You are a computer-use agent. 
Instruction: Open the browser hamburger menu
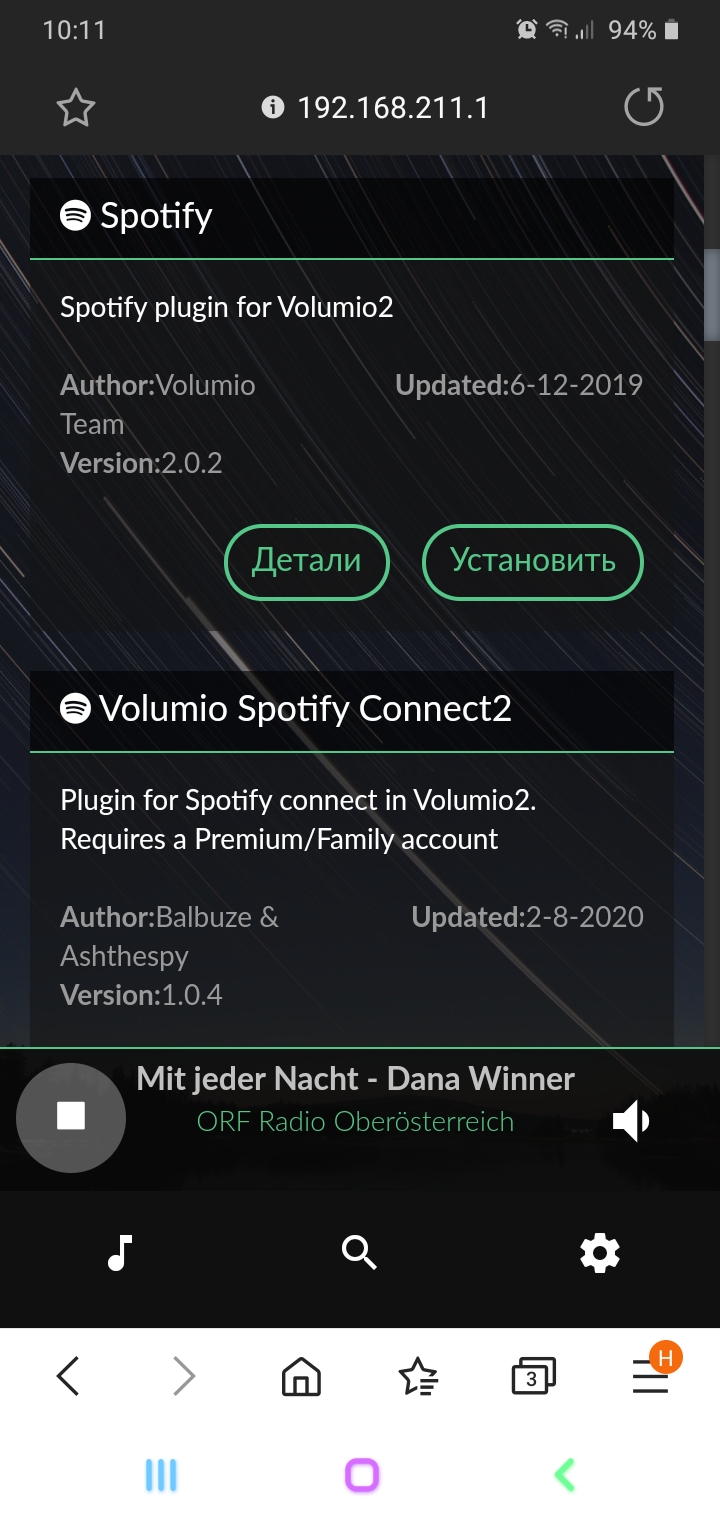650,1378
